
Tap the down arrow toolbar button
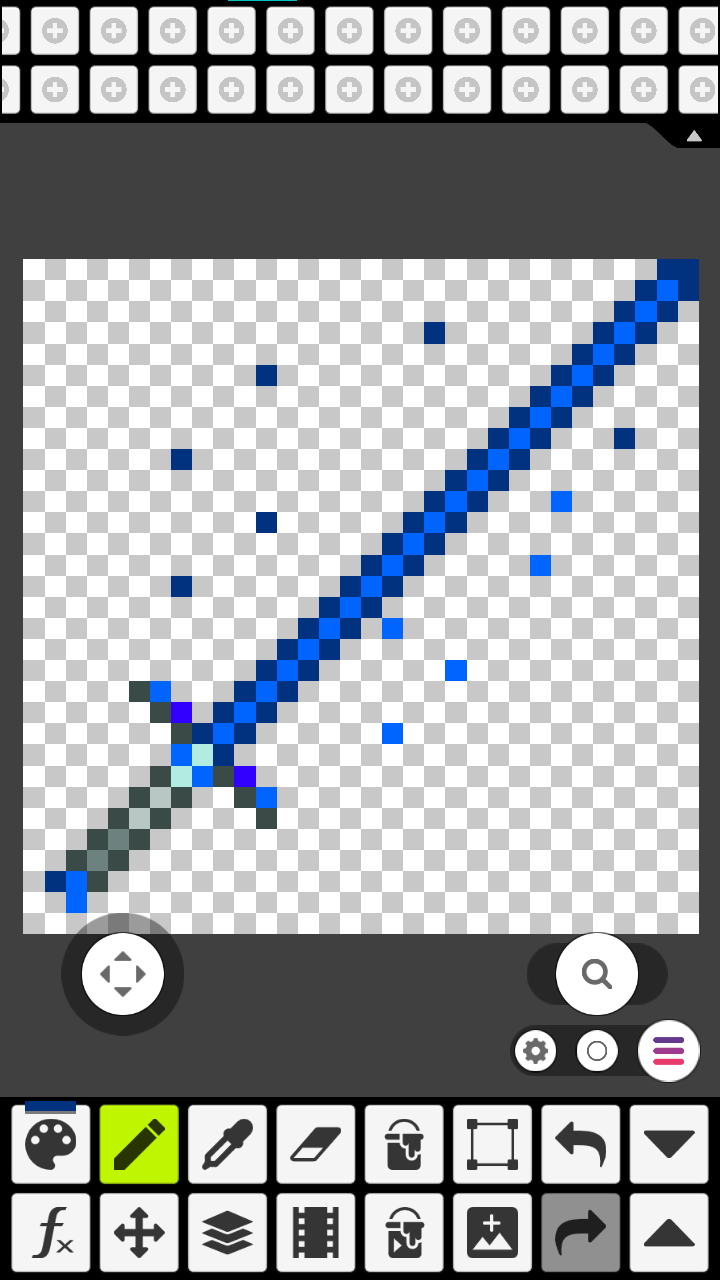pyautogui.click(x=669, y=1145)
